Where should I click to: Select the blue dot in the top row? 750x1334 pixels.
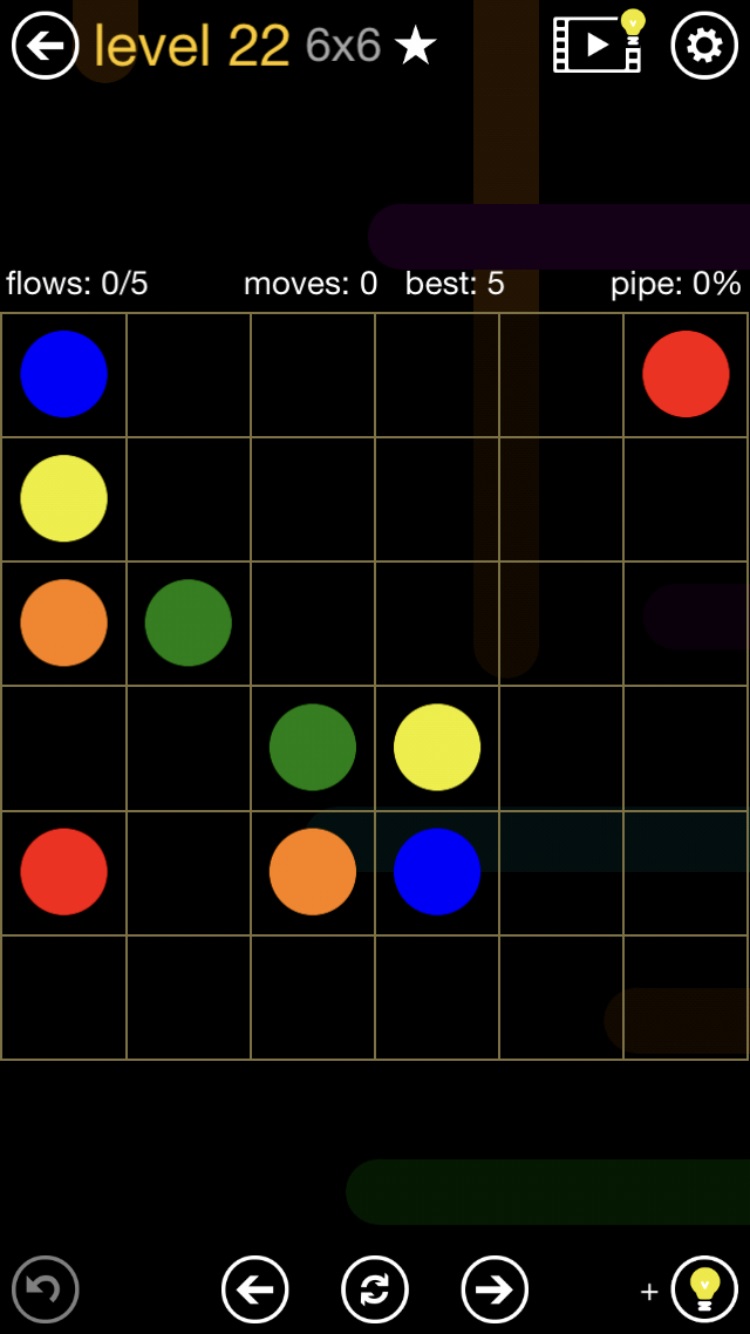click(x=64, y=374)
